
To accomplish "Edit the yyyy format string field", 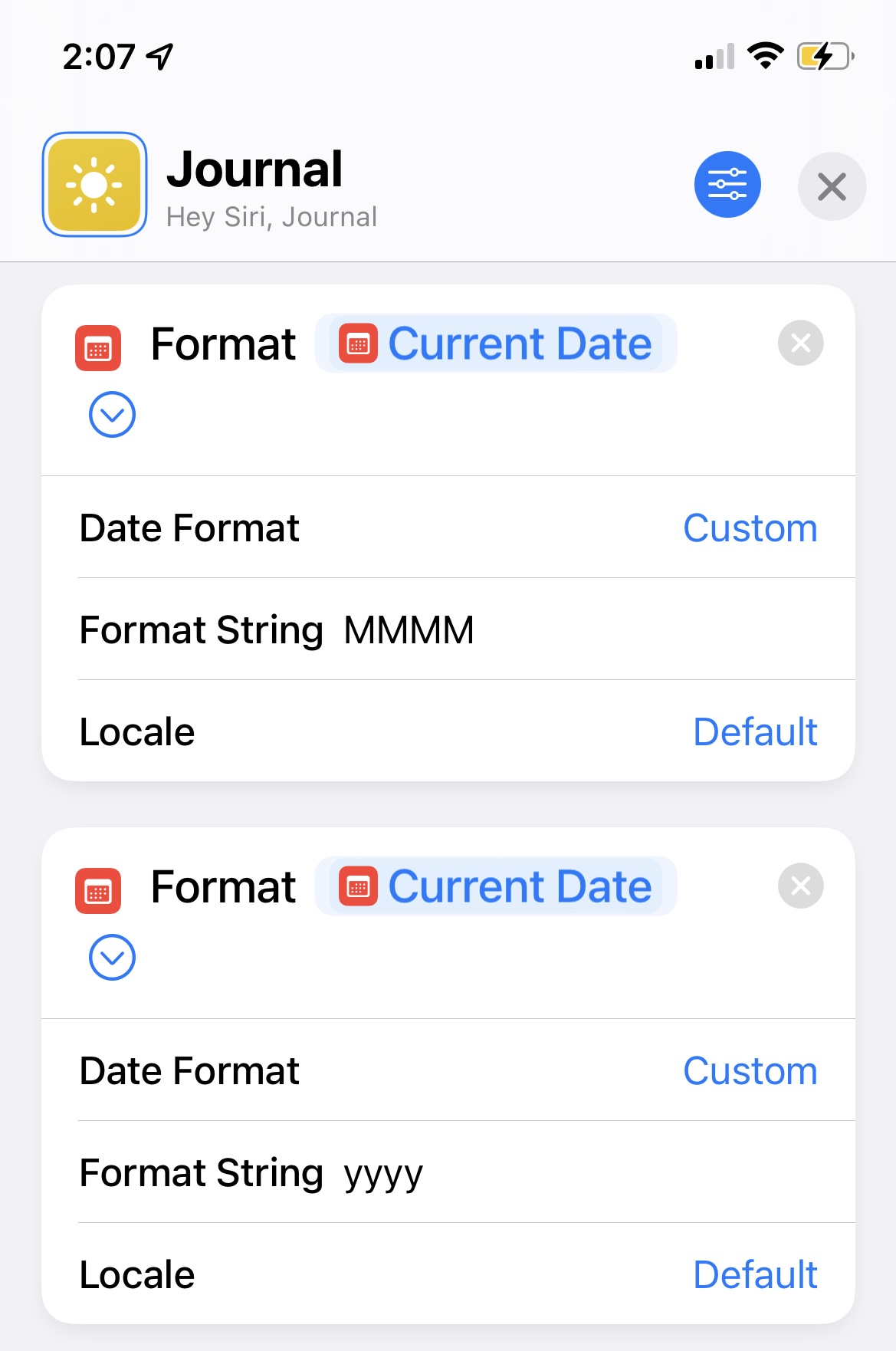I will (x=384, y=1172).
